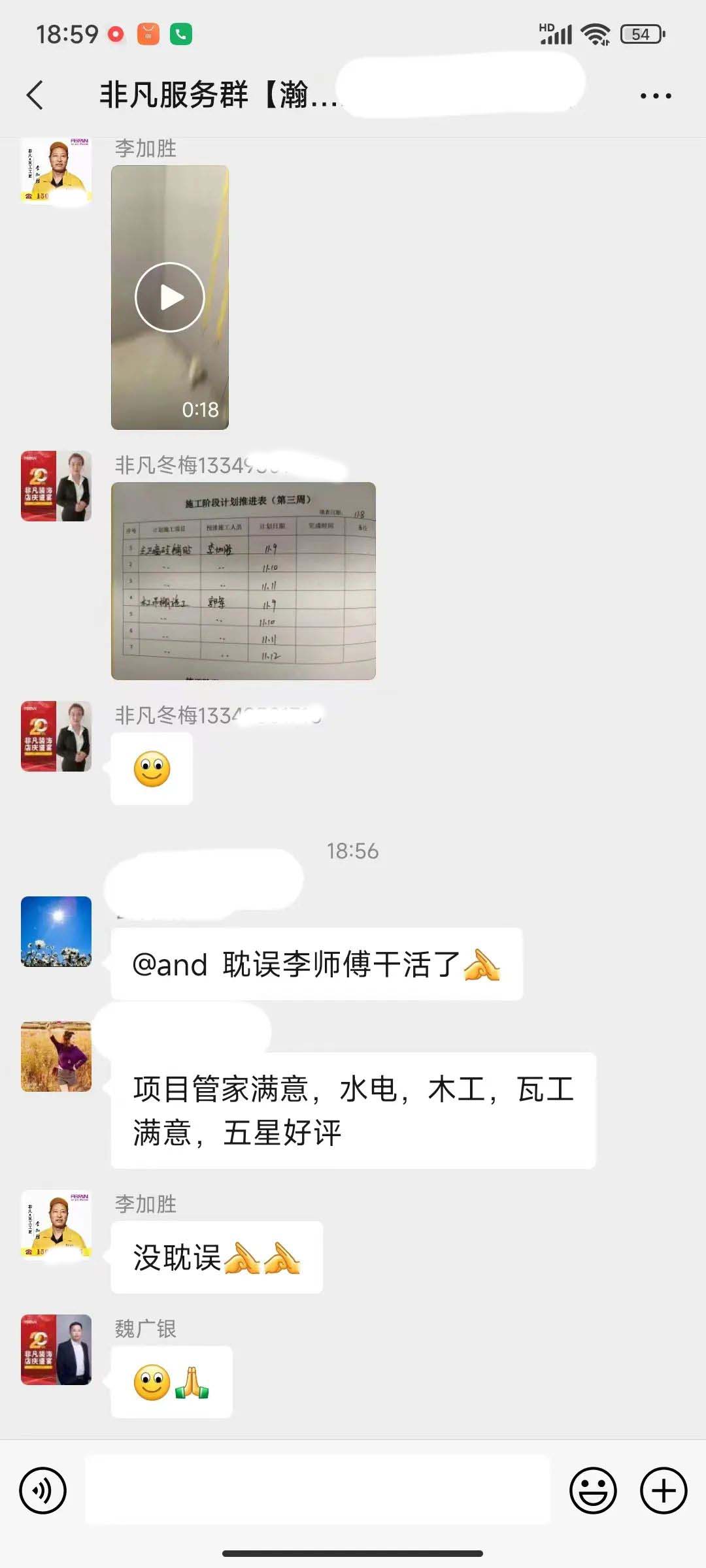Open sunflower-sky avatar of 耽误李师傅 sender
Viewport: 706px width, 1568px height.
(56, 931)
